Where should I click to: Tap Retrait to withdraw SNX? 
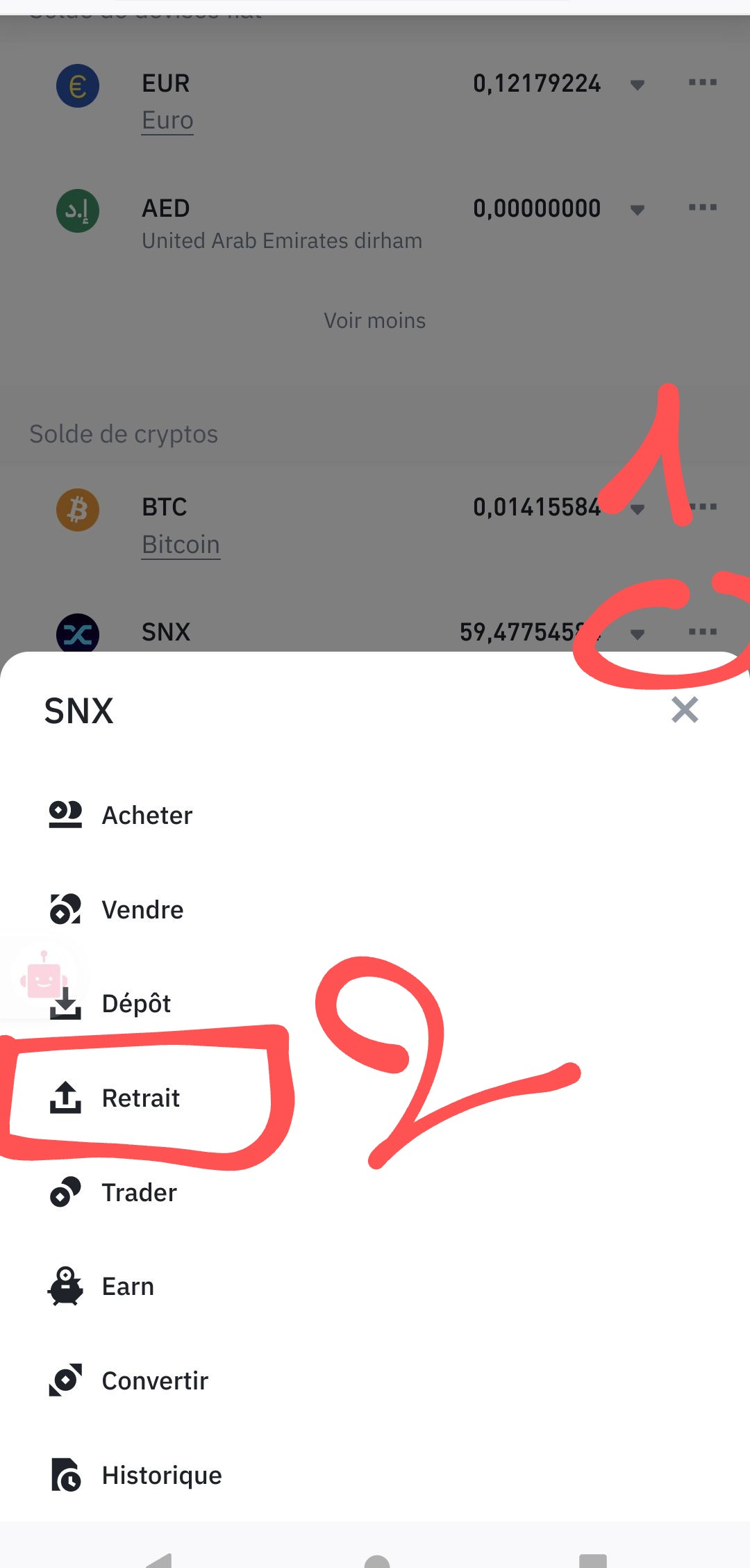coord(140,1098)
